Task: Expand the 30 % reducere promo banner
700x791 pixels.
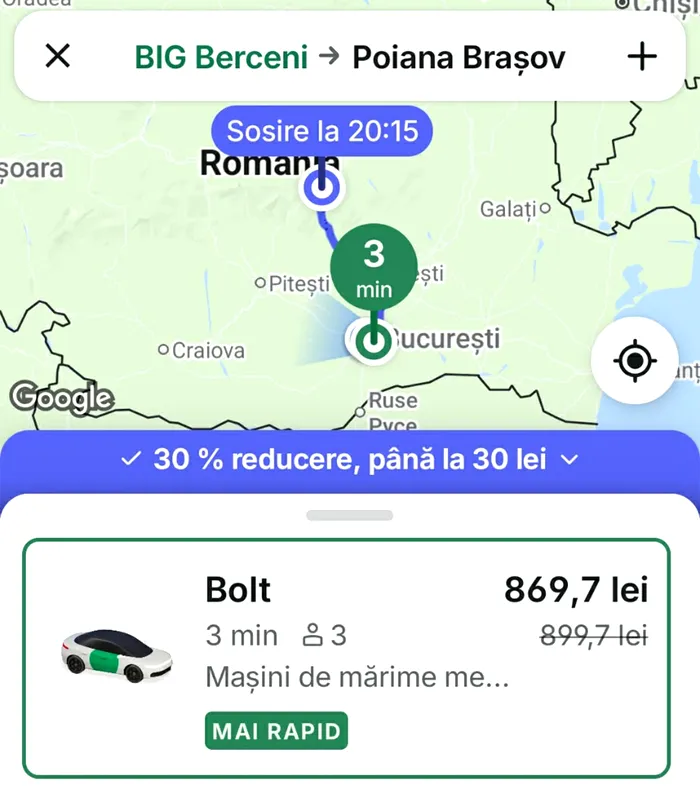Action: tap(349, 460)
